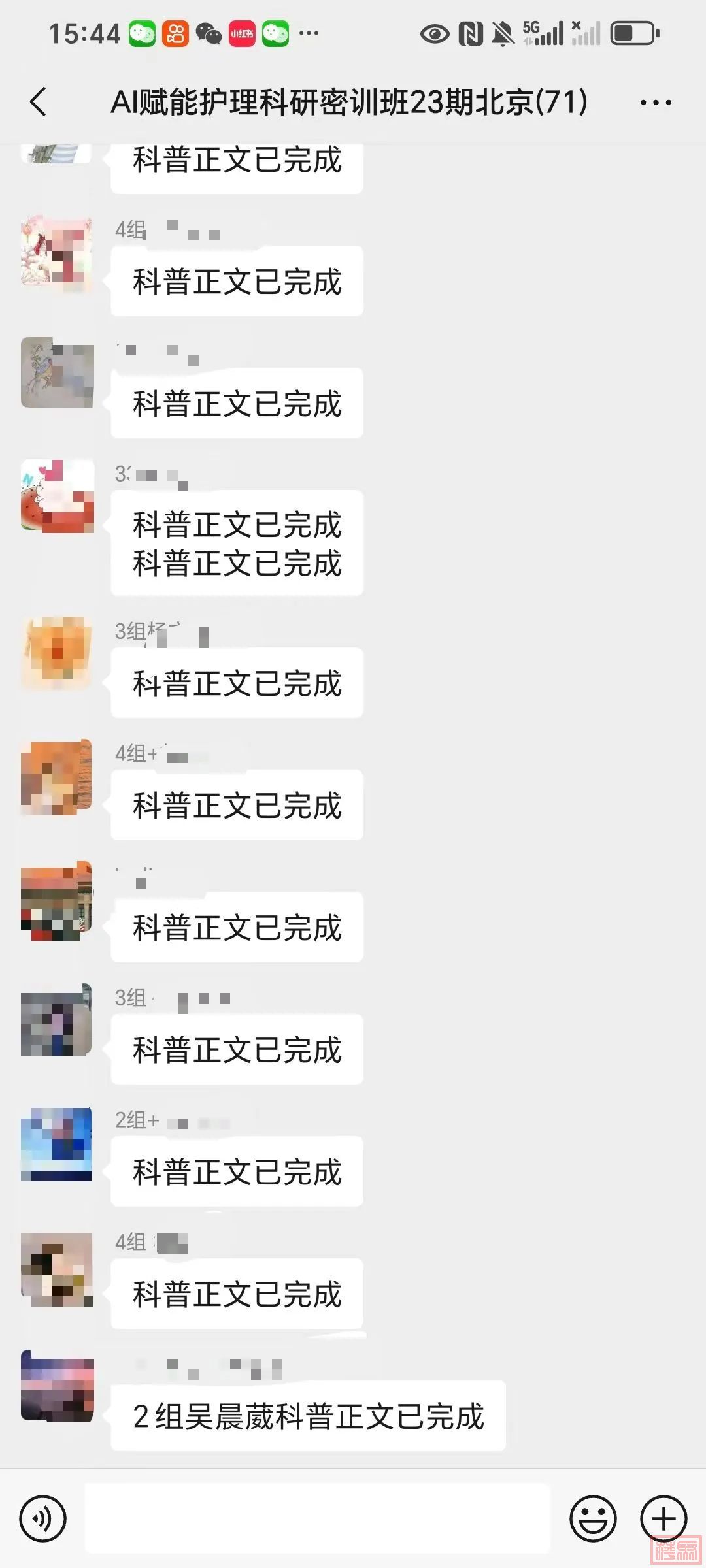Screen dimensions: 706x1568
Task: Open the emoji picker
Action: coord(593,1518)
